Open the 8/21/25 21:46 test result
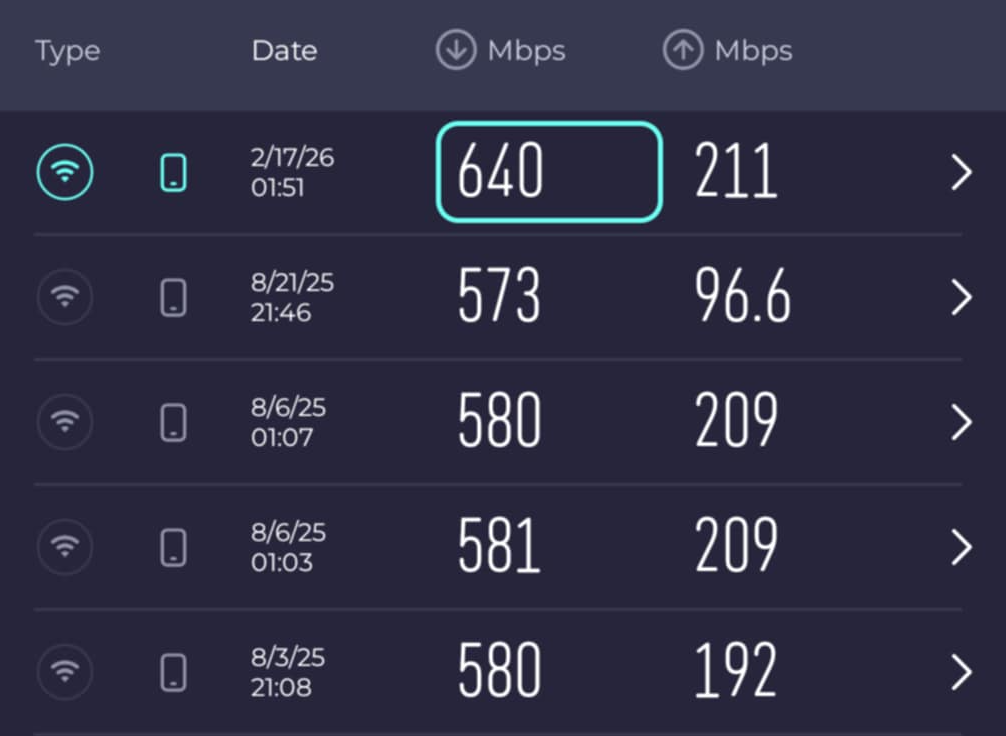 961,297
